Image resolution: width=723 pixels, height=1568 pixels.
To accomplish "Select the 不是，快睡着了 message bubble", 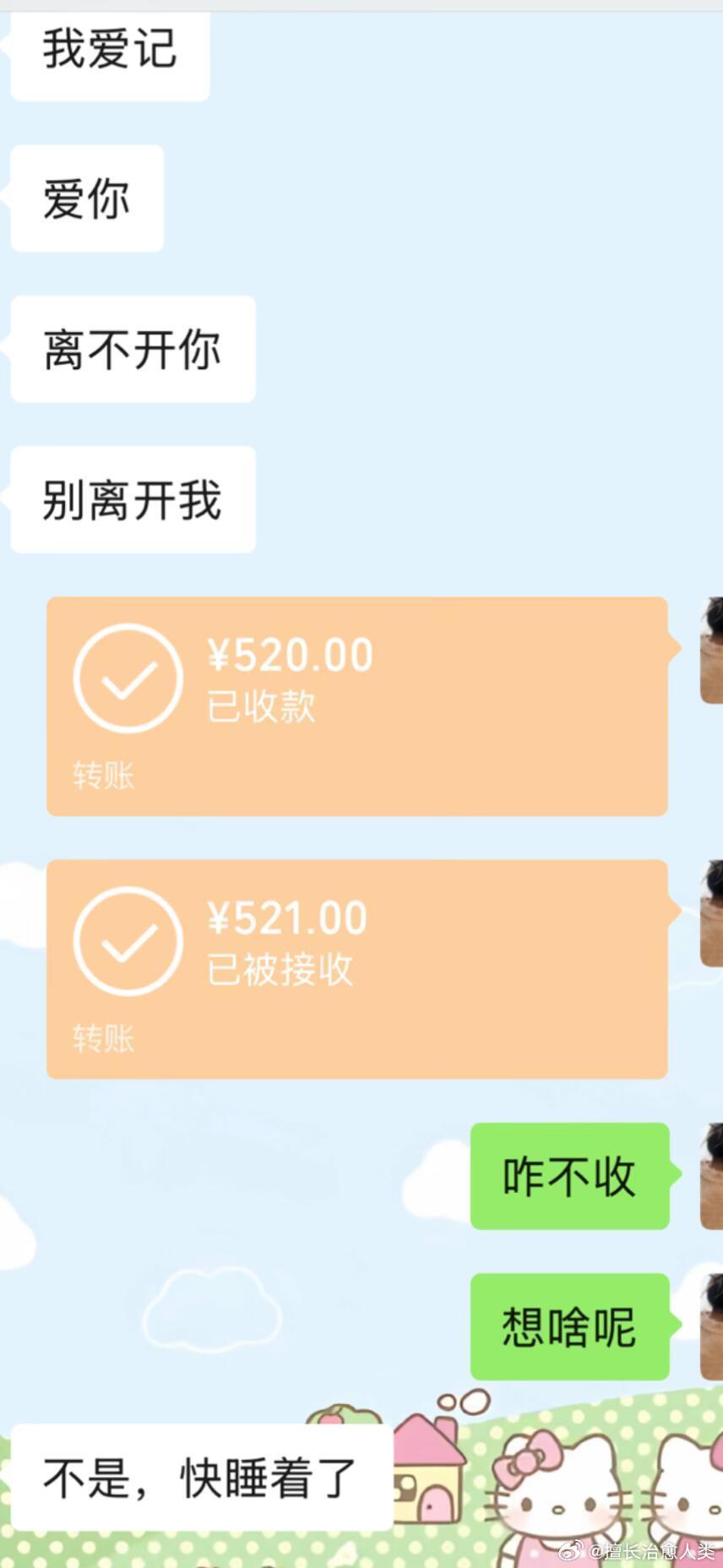I will [x=203, y=1474].
